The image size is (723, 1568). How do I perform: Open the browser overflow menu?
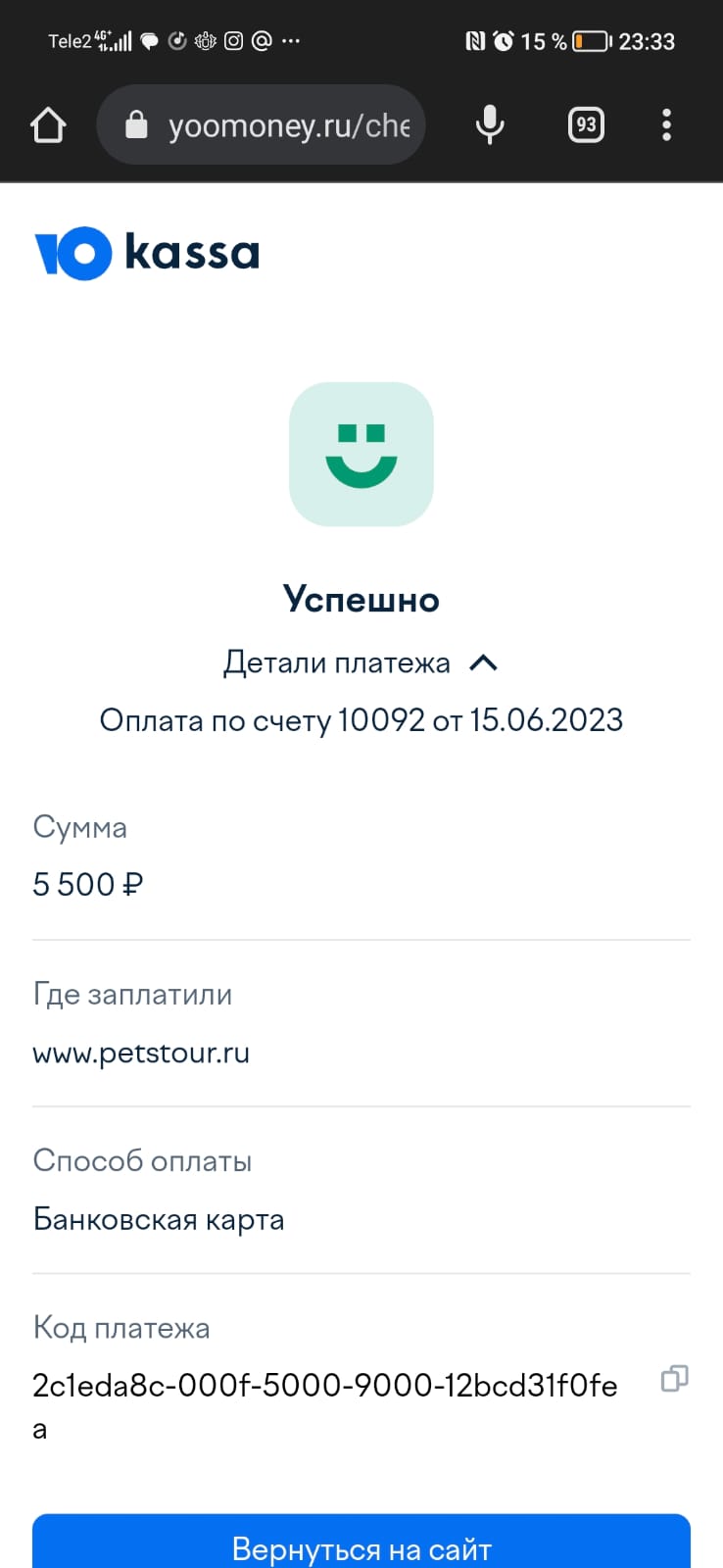point(666,125)
